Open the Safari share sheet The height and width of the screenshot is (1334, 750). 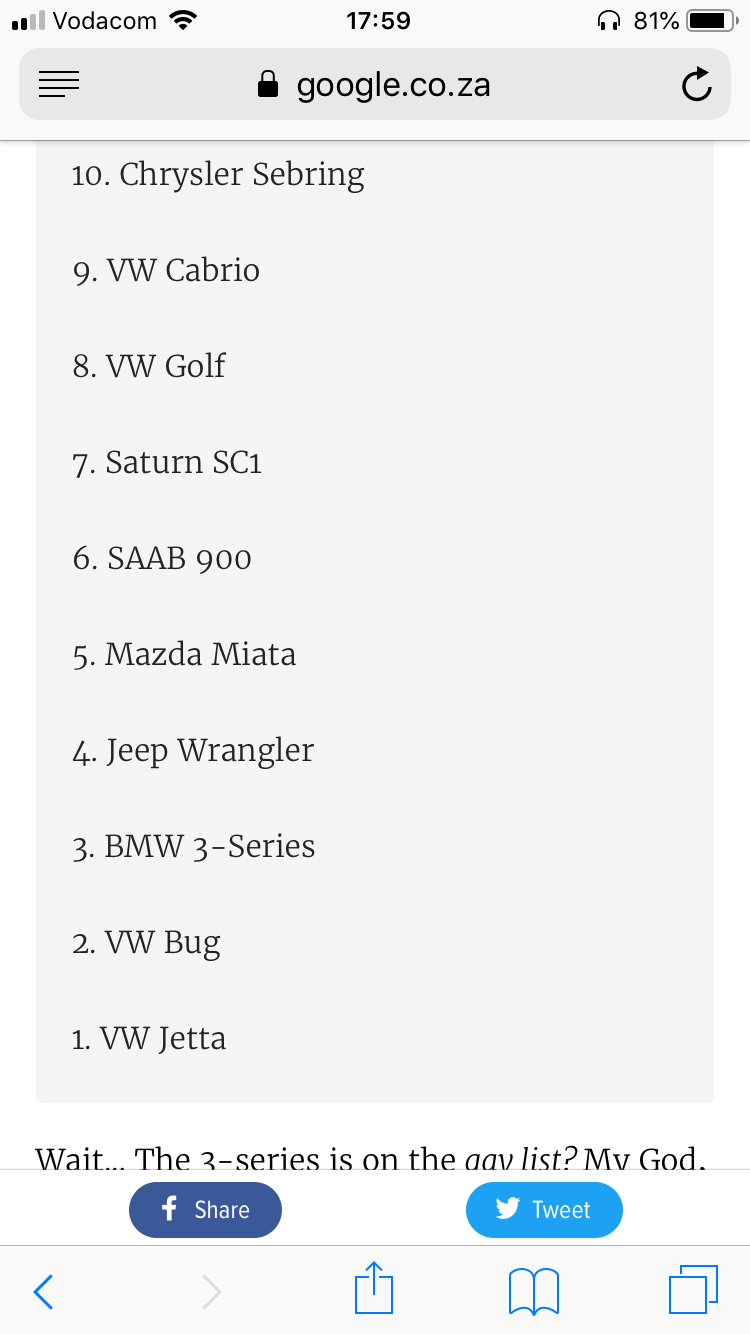(x=374, y=1288)
